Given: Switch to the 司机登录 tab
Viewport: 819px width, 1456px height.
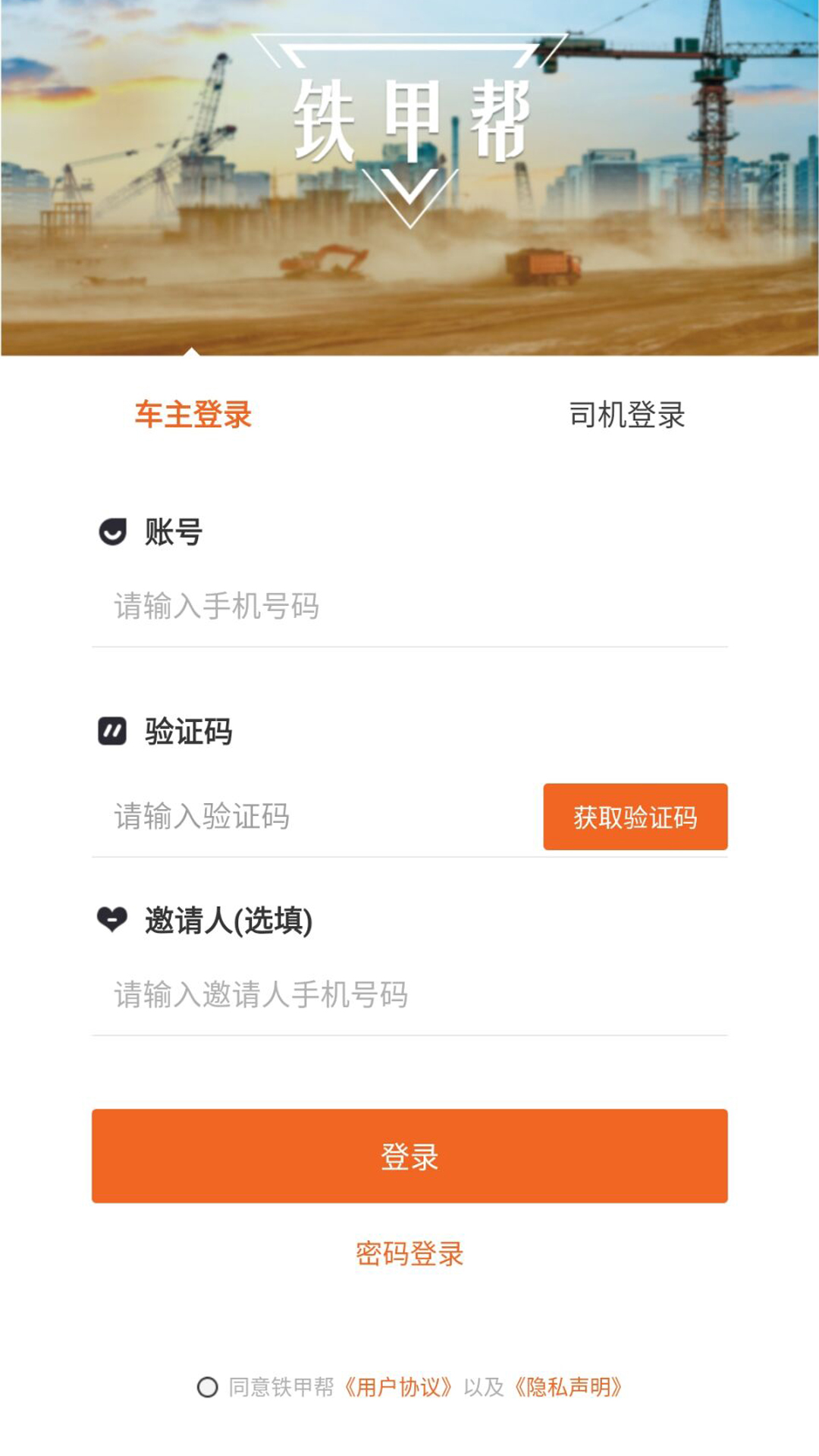Looking at the screenshot, I should [626, 415].
